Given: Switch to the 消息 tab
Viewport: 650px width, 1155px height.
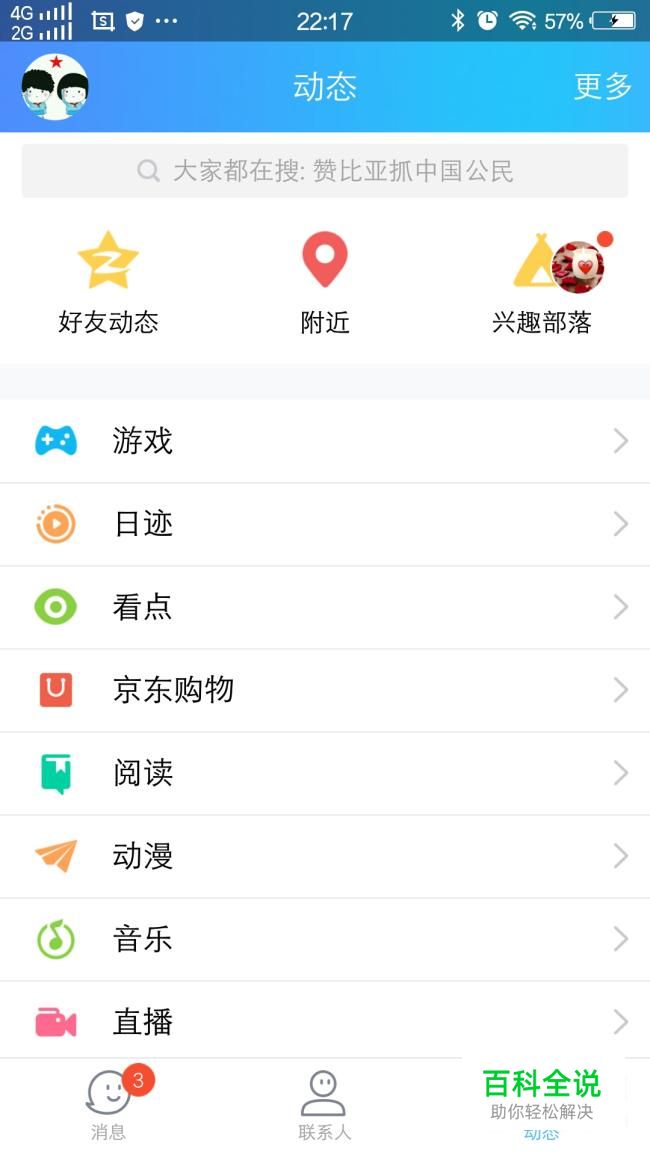Looking at the screenshot, I should (108, 1105).
